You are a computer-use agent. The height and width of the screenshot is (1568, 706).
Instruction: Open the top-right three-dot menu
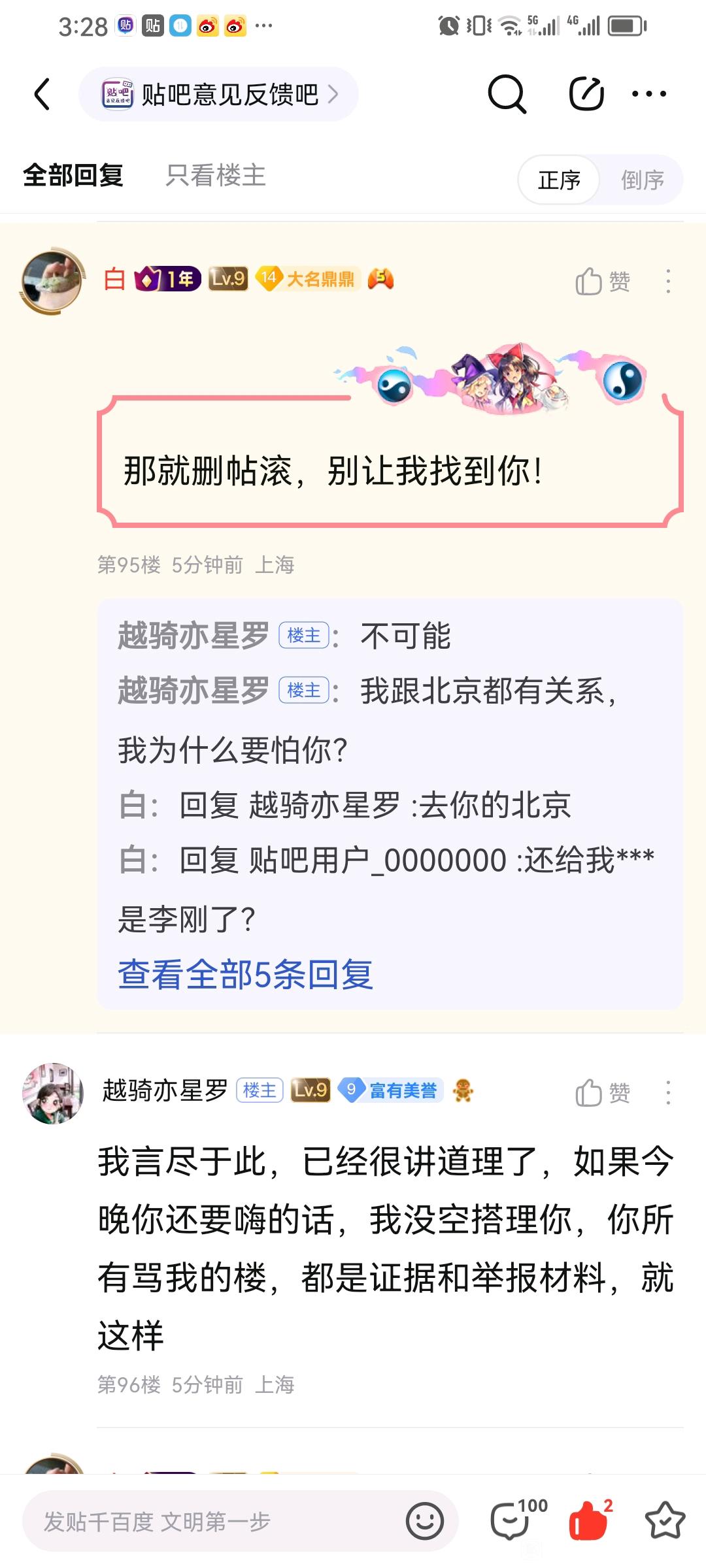pos(648,94)
